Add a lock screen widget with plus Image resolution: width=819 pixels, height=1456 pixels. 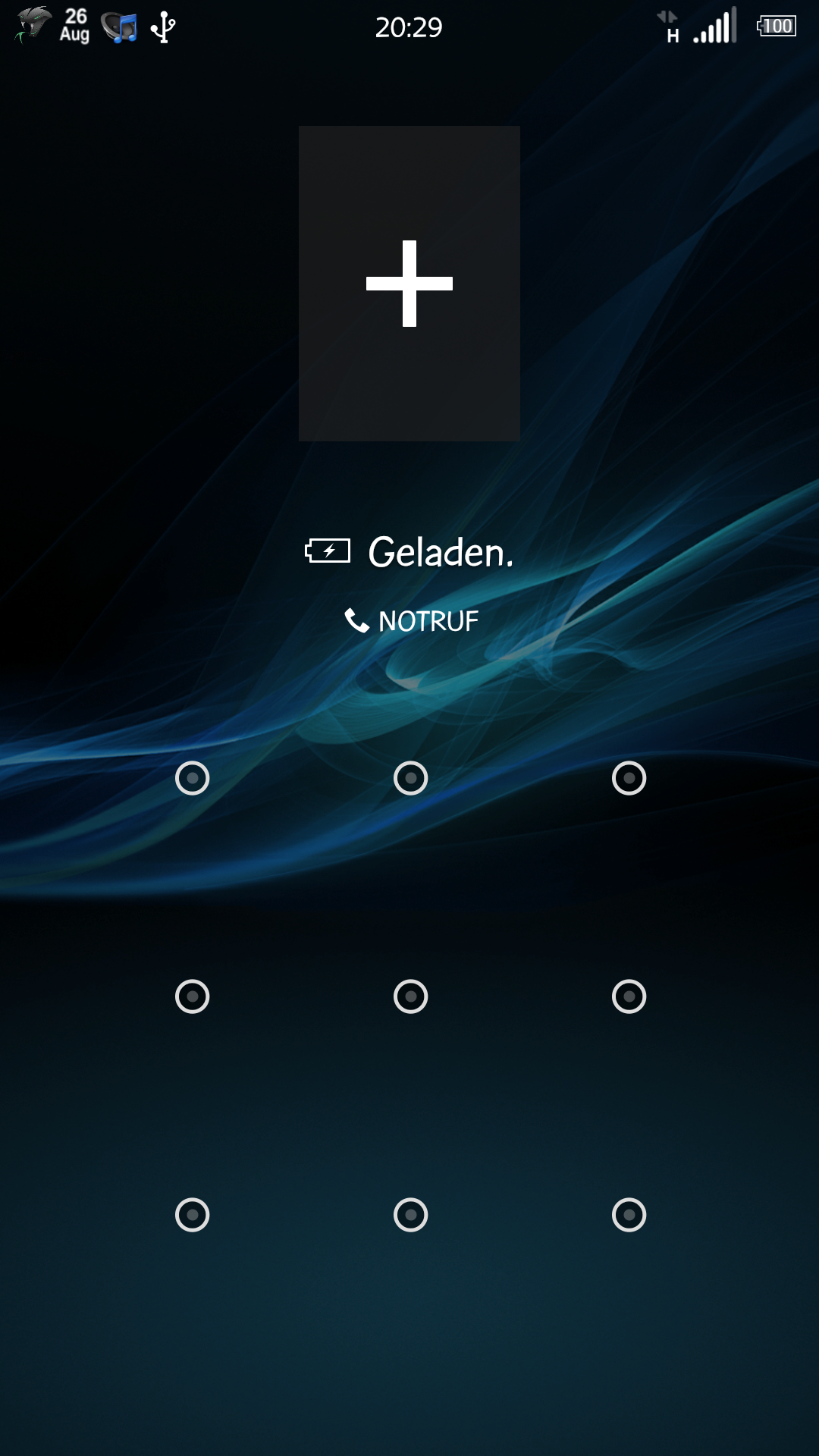[409, 284]
